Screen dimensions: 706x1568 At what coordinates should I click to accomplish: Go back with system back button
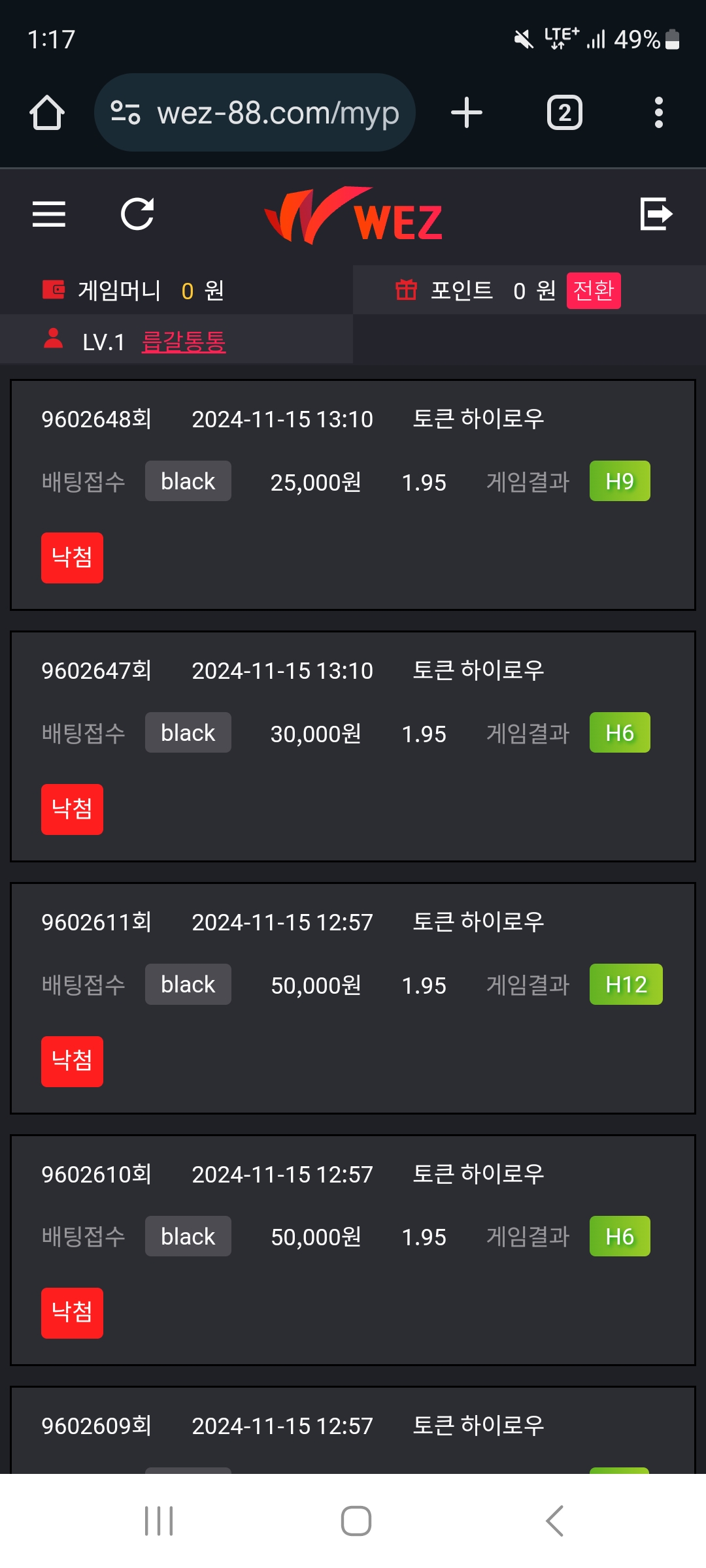point(554,1521)
